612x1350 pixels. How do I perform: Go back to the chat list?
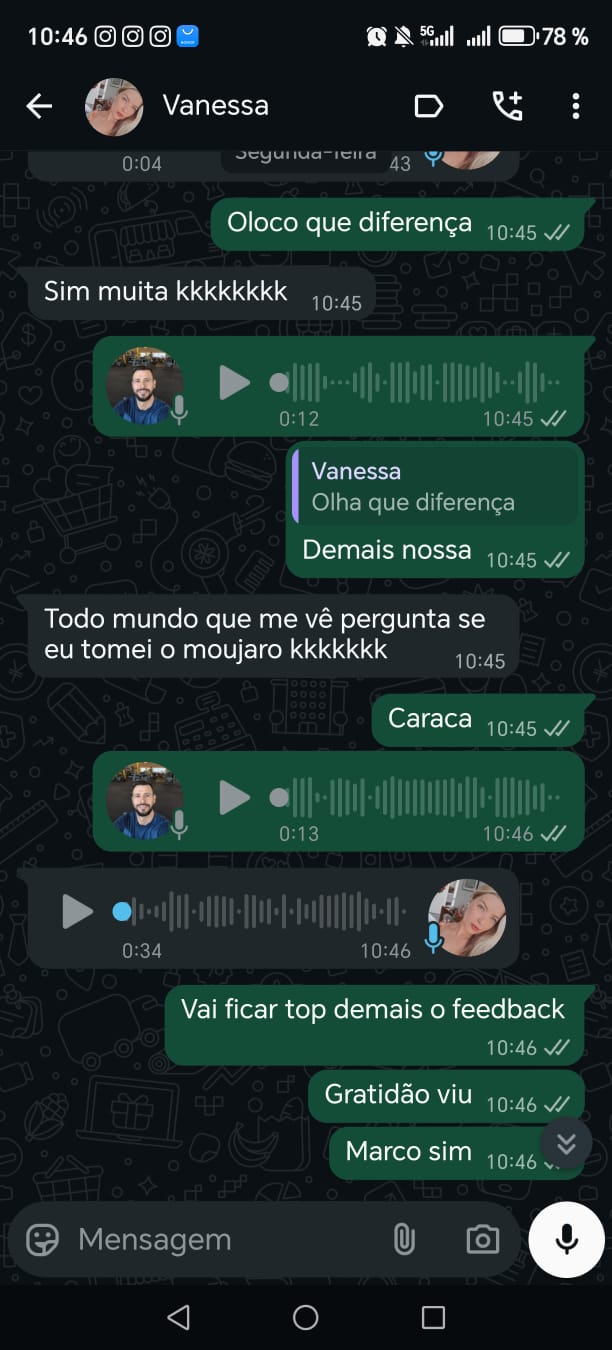coord(39,106)
